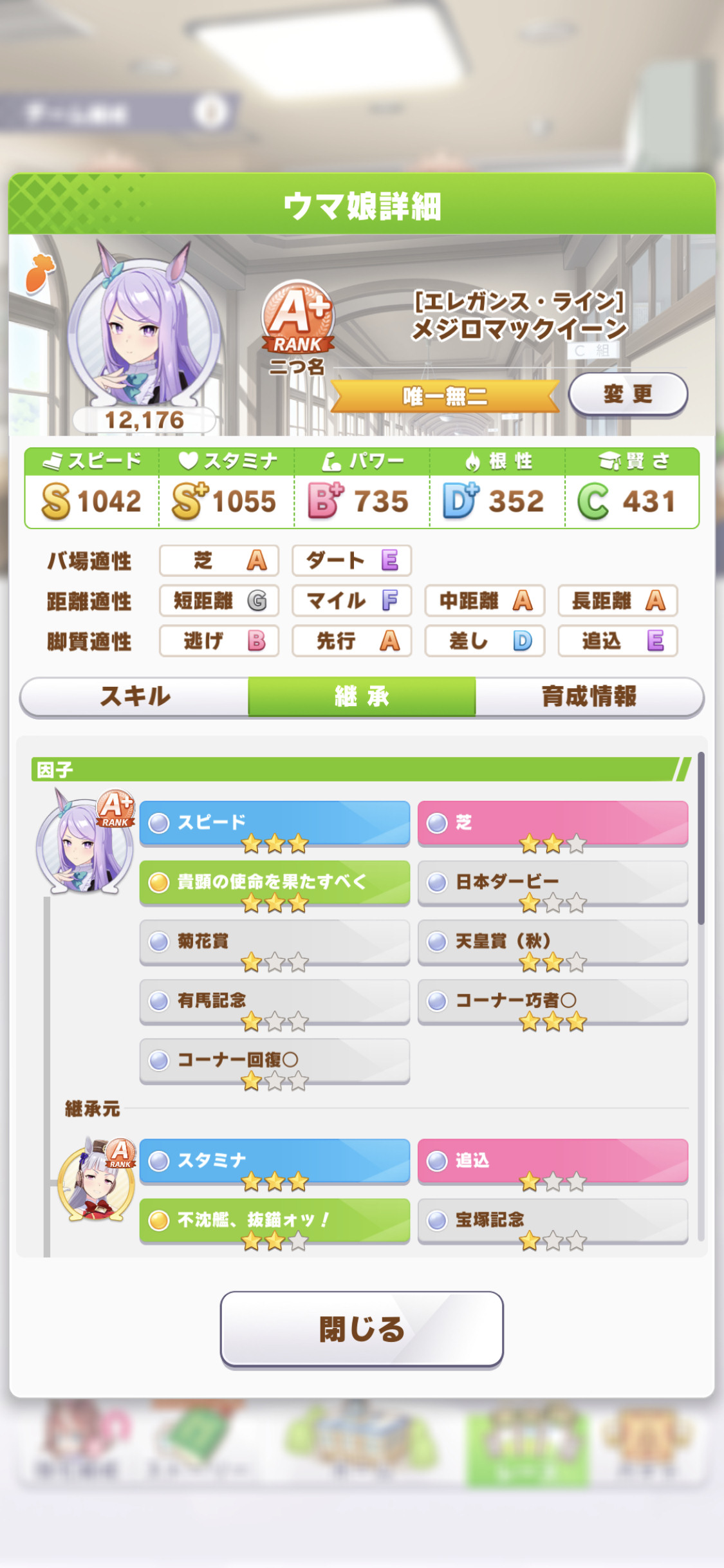
Task: Switch to the スキル tab
Action: coord(135,696)
